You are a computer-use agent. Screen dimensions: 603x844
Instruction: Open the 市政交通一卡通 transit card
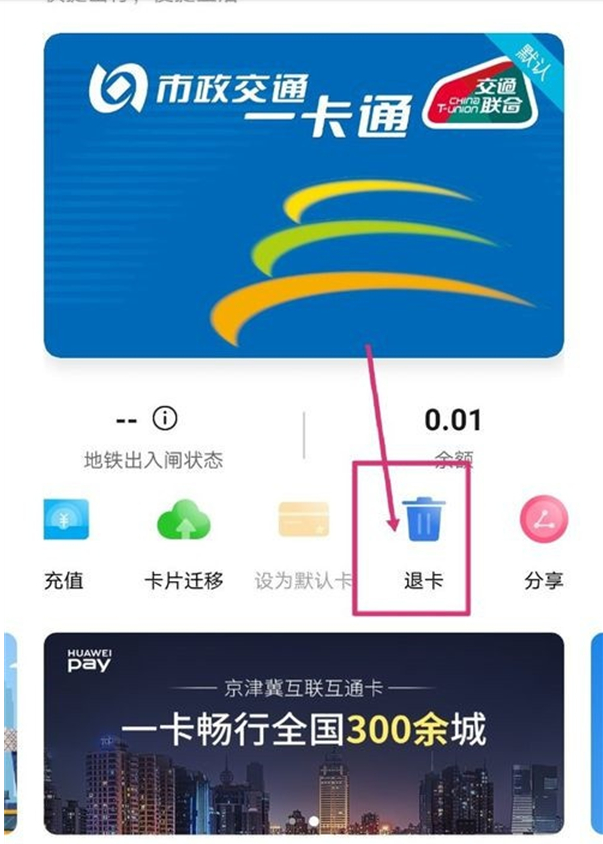pos(303,195)
